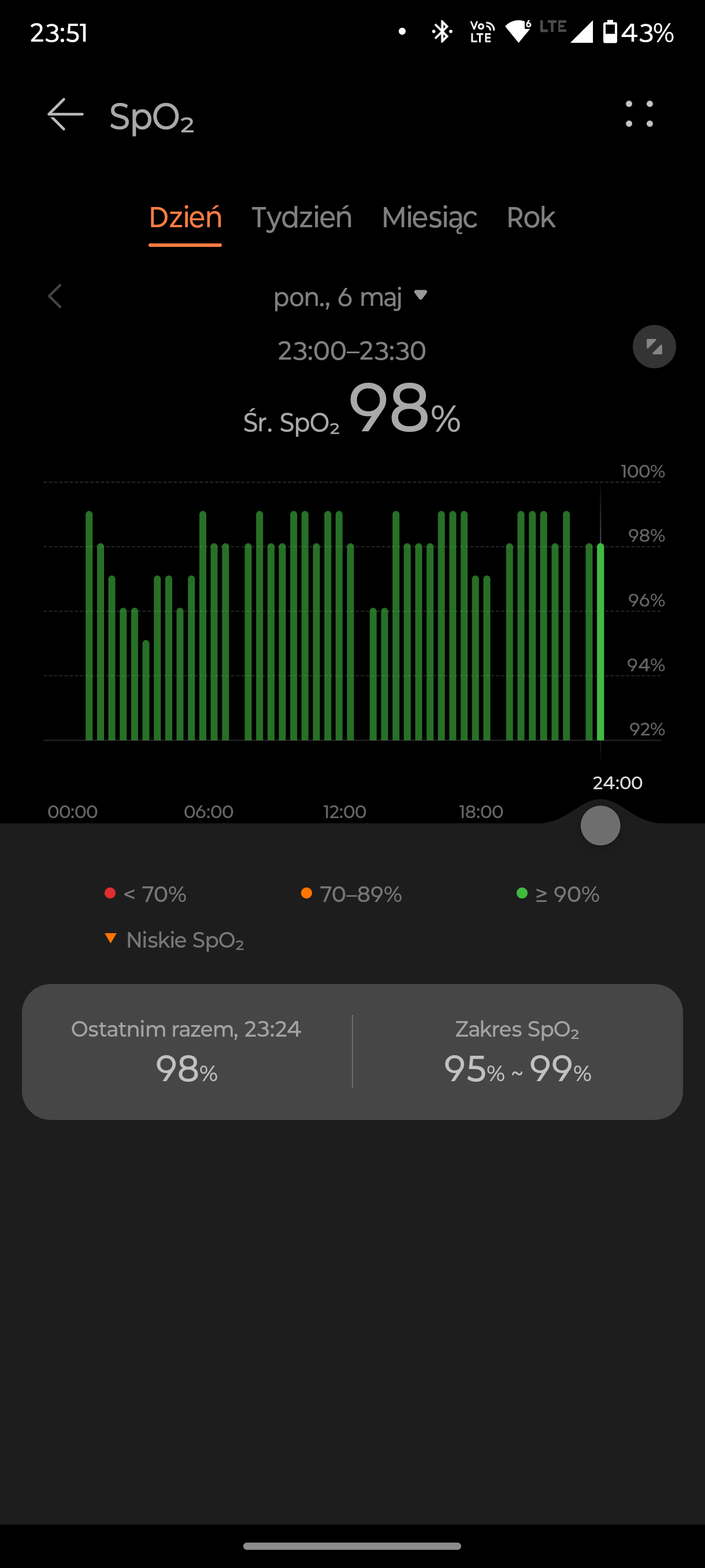Go back using the arrow next to SpO₂
Image resolution: width=705 pixels, height=1568 pixels.
(x=65, y=114)
